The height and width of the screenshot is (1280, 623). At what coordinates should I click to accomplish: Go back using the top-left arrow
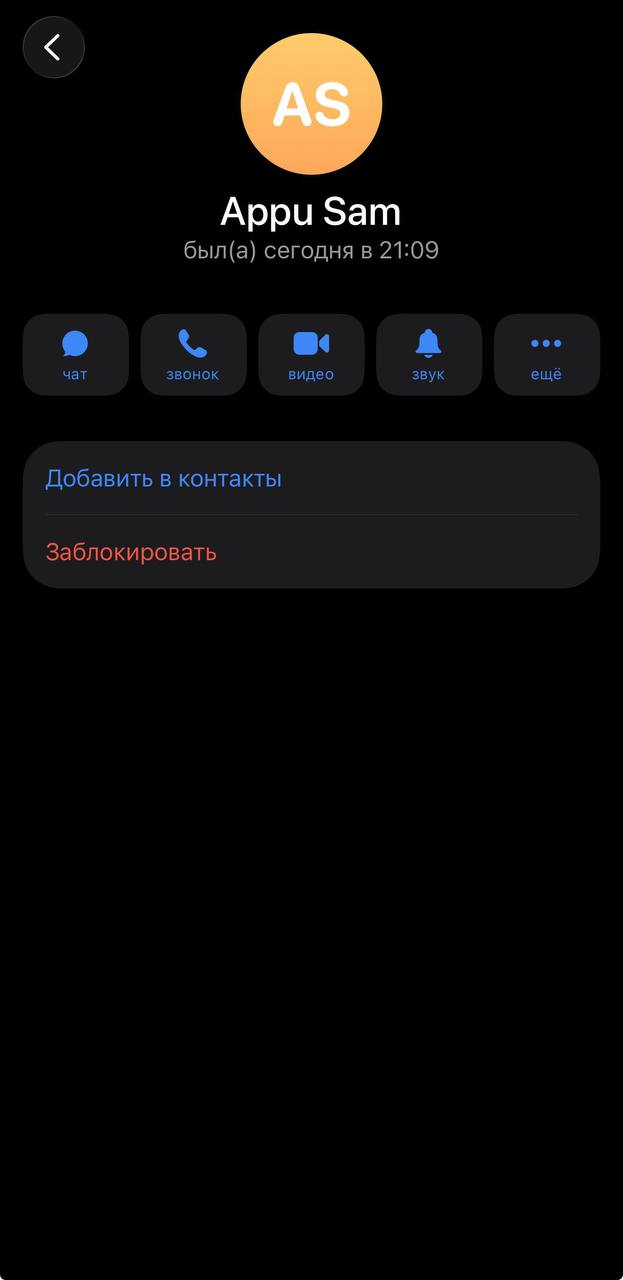[53, 47]
